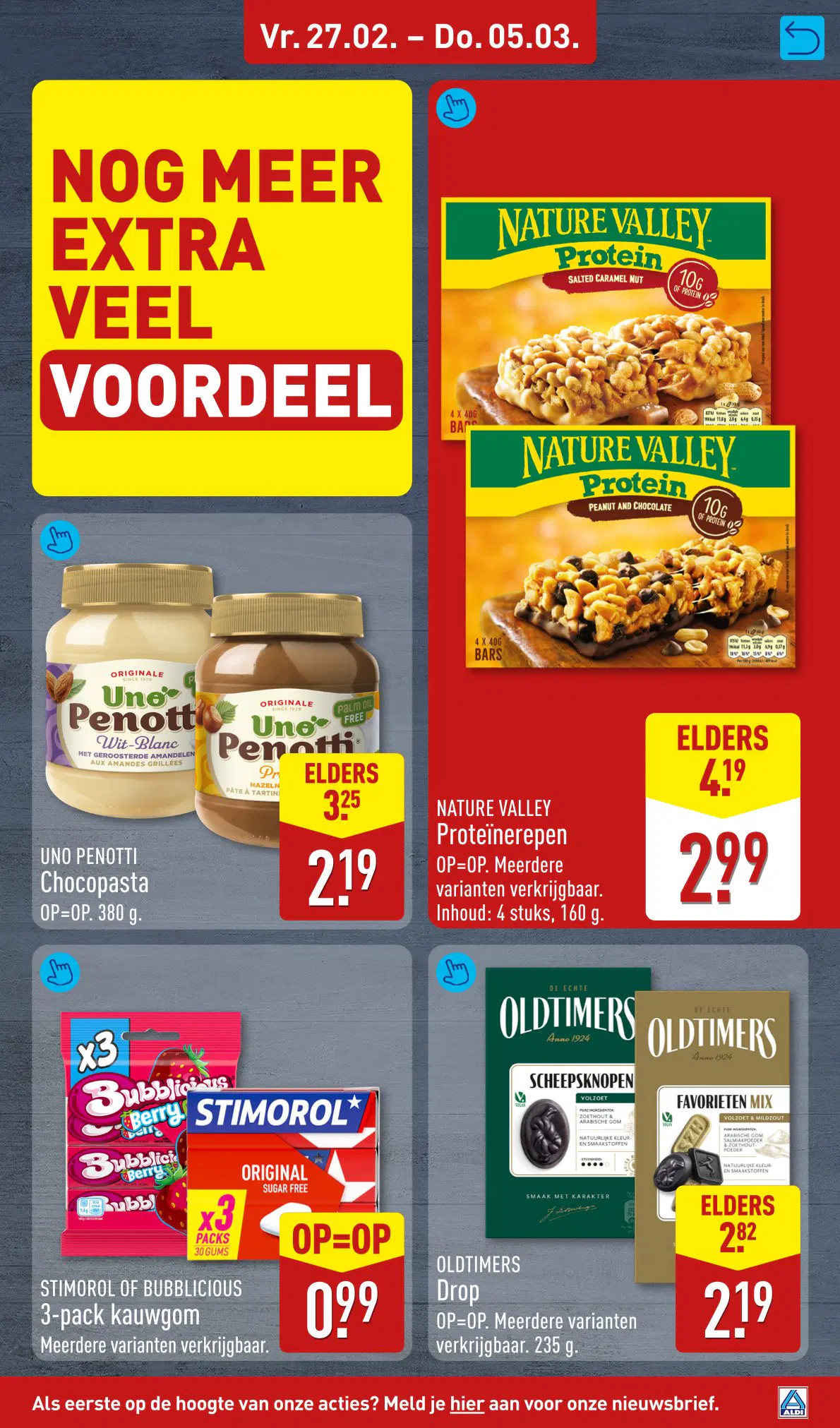840x1428 pixels.
Task: Tap the blue return arrow button
Action: click(x=802, y=38)
